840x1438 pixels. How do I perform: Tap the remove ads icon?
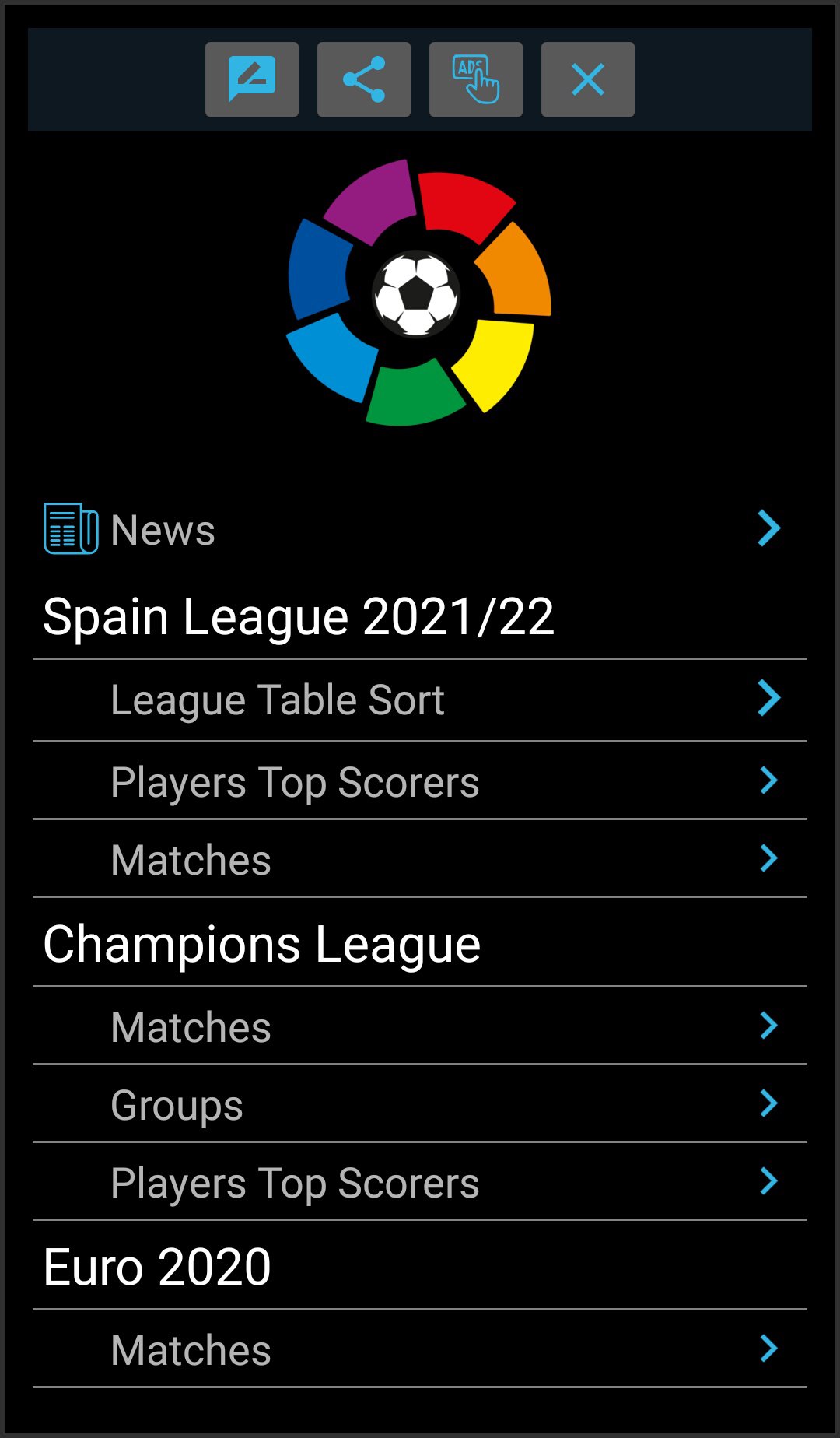point(475,78)
